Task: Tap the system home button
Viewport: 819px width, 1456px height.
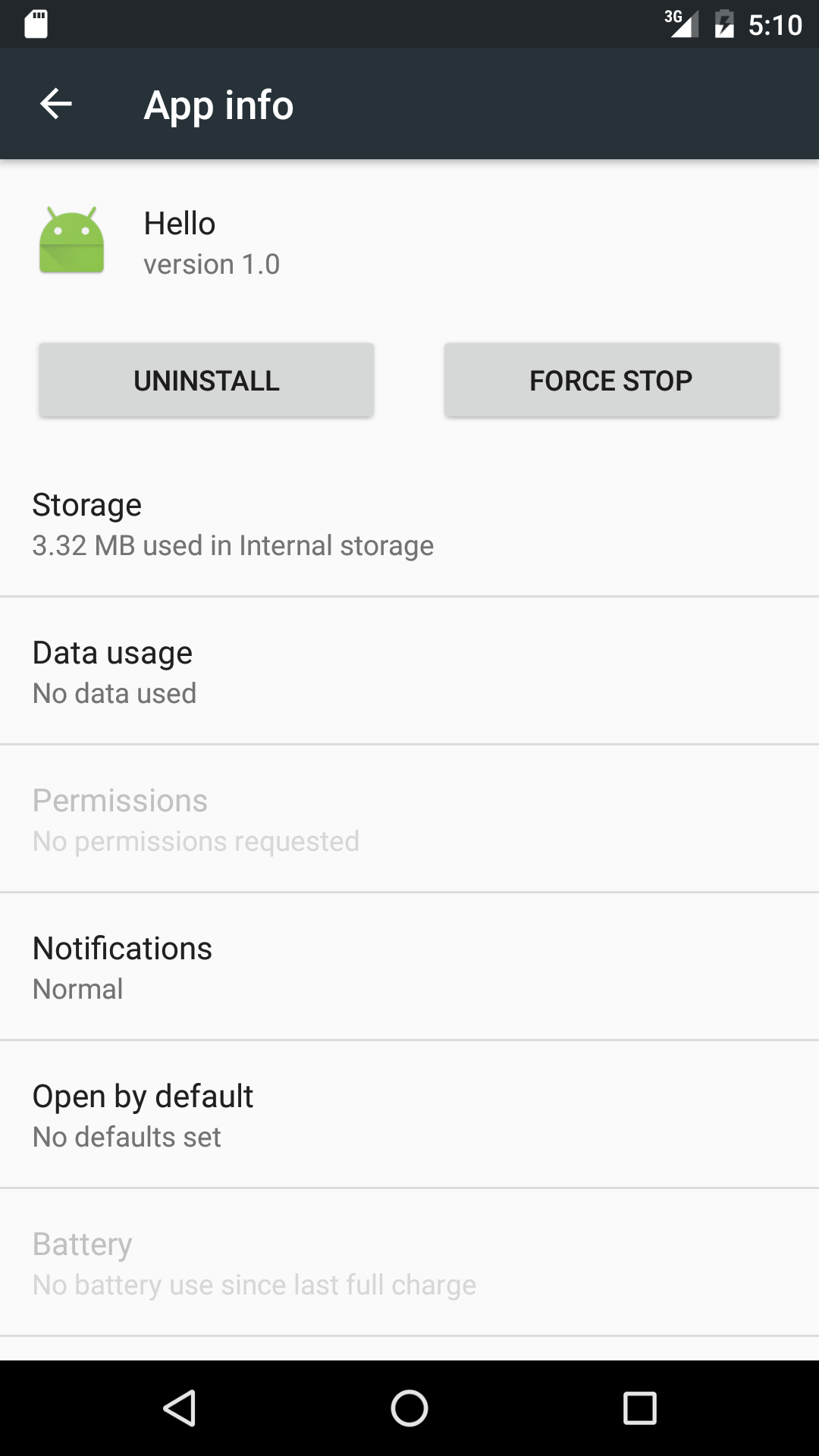Action: 409,1408
